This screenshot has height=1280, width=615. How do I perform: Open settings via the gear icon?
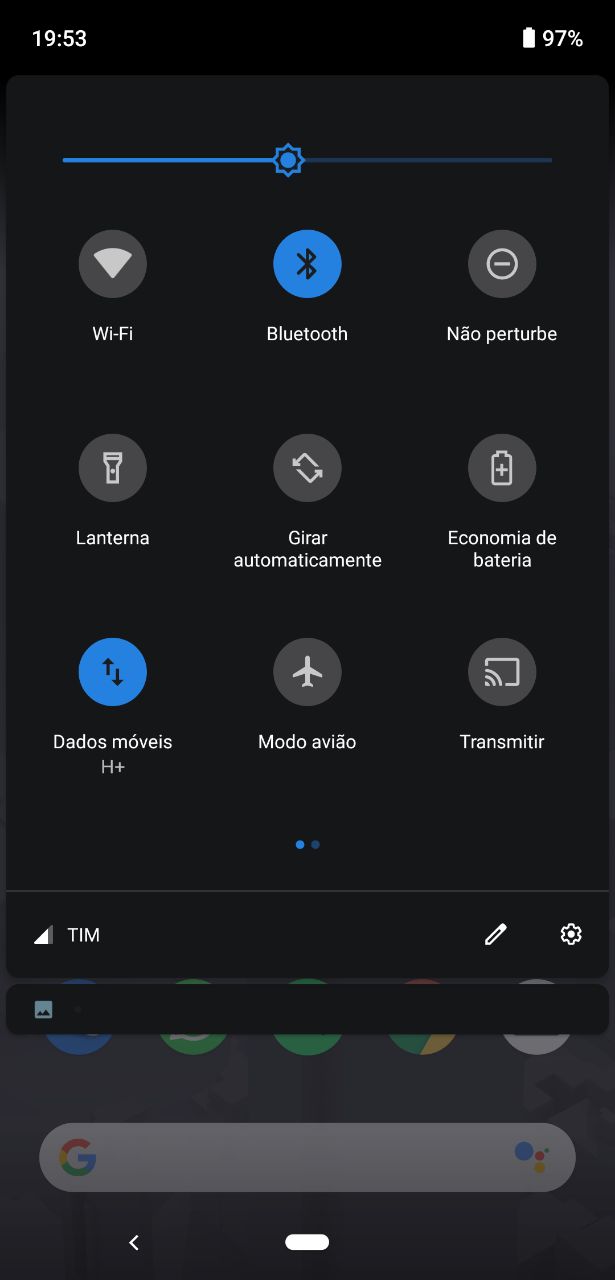point(571,934)
